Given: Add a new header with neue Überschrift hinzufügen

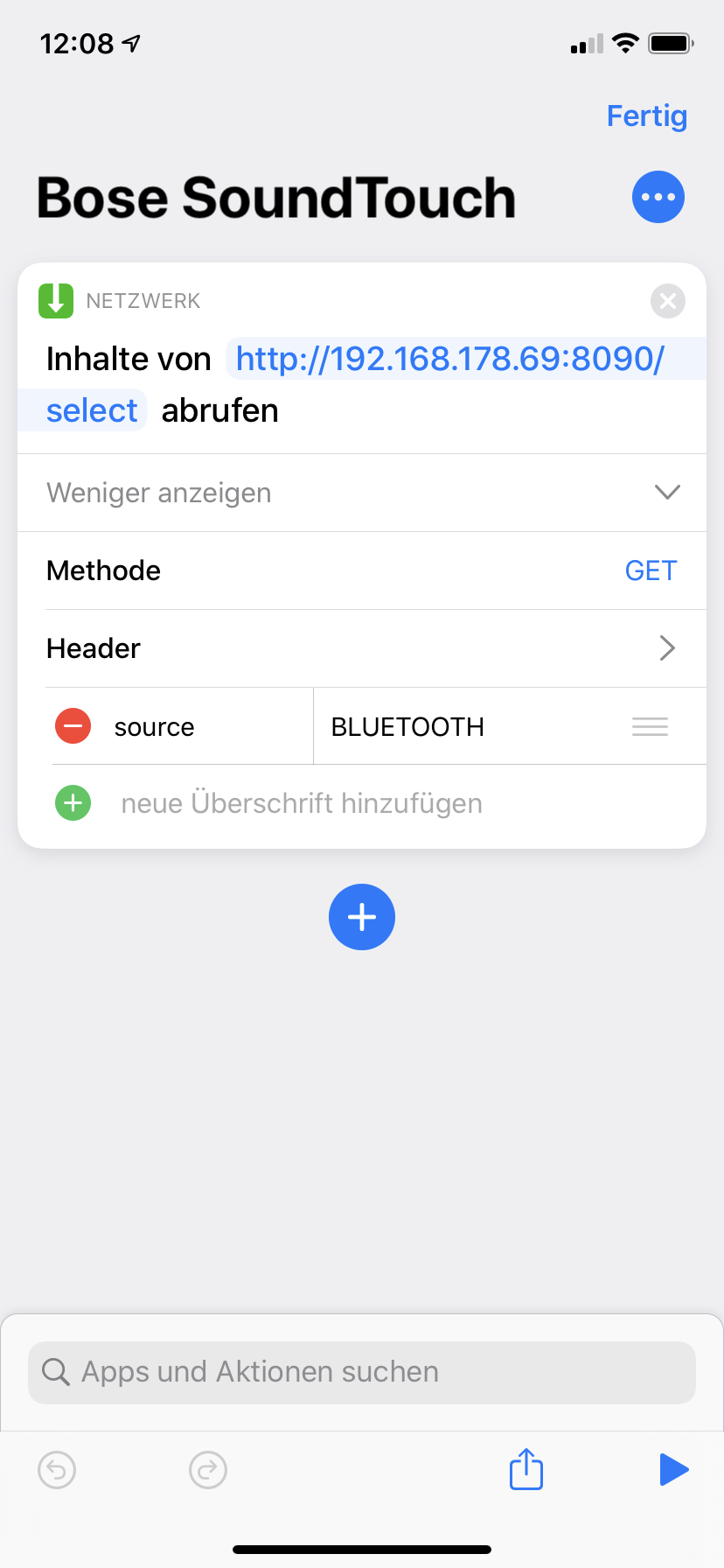Looking at the screenshot, I should coord(302,803).
